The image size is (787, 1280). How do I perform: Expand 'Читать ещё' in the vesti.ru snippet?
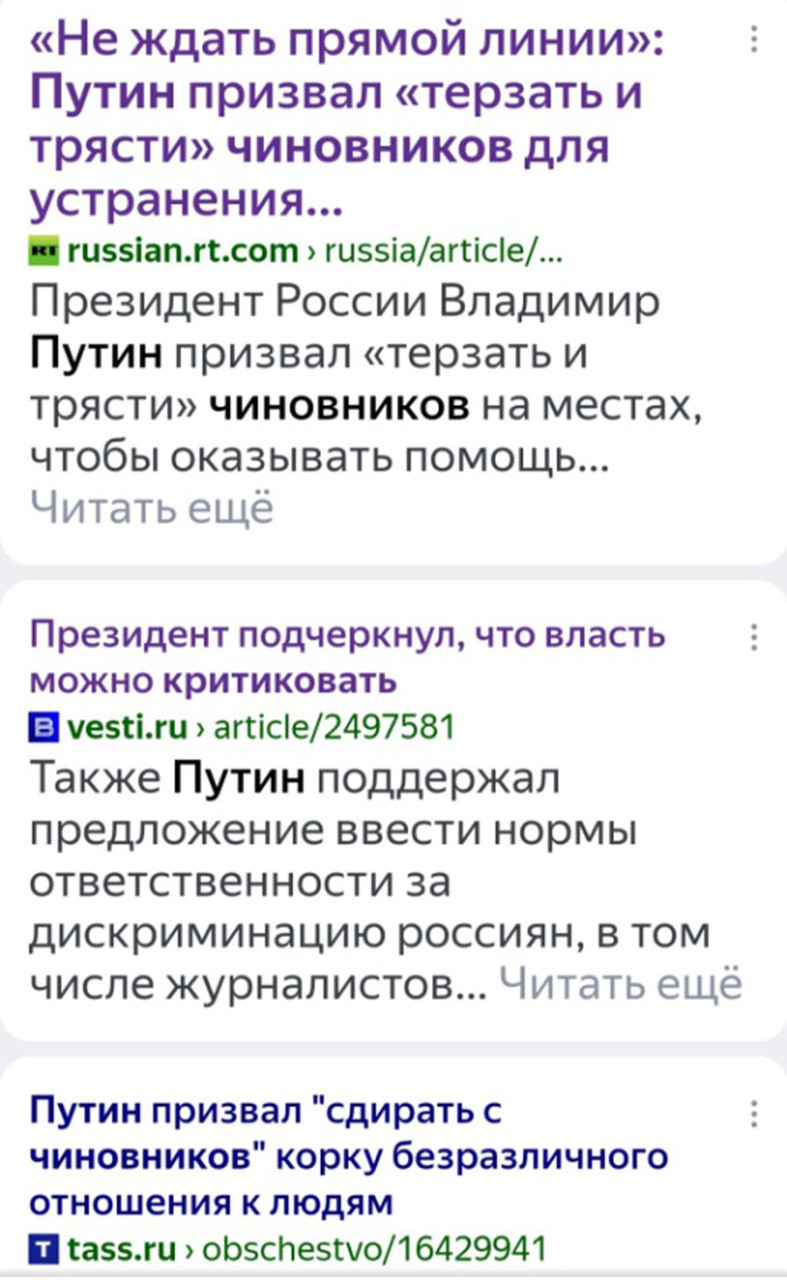(621, 984)
